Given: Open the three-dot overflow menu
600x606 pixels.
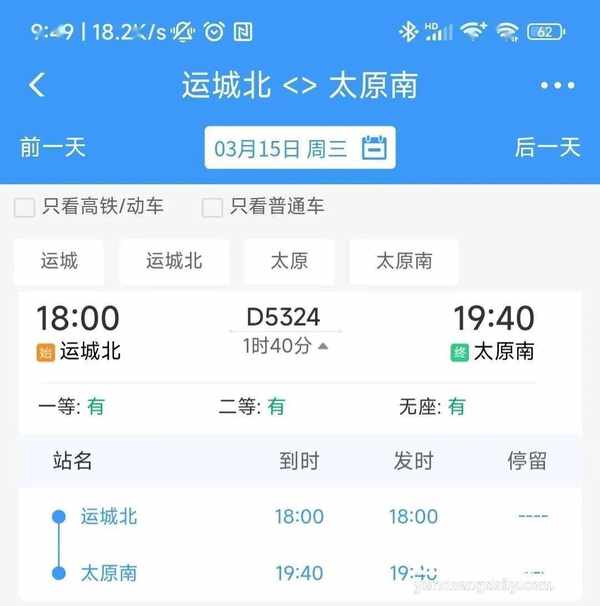Looking at the screenshot, I should [x=557, y=86].
